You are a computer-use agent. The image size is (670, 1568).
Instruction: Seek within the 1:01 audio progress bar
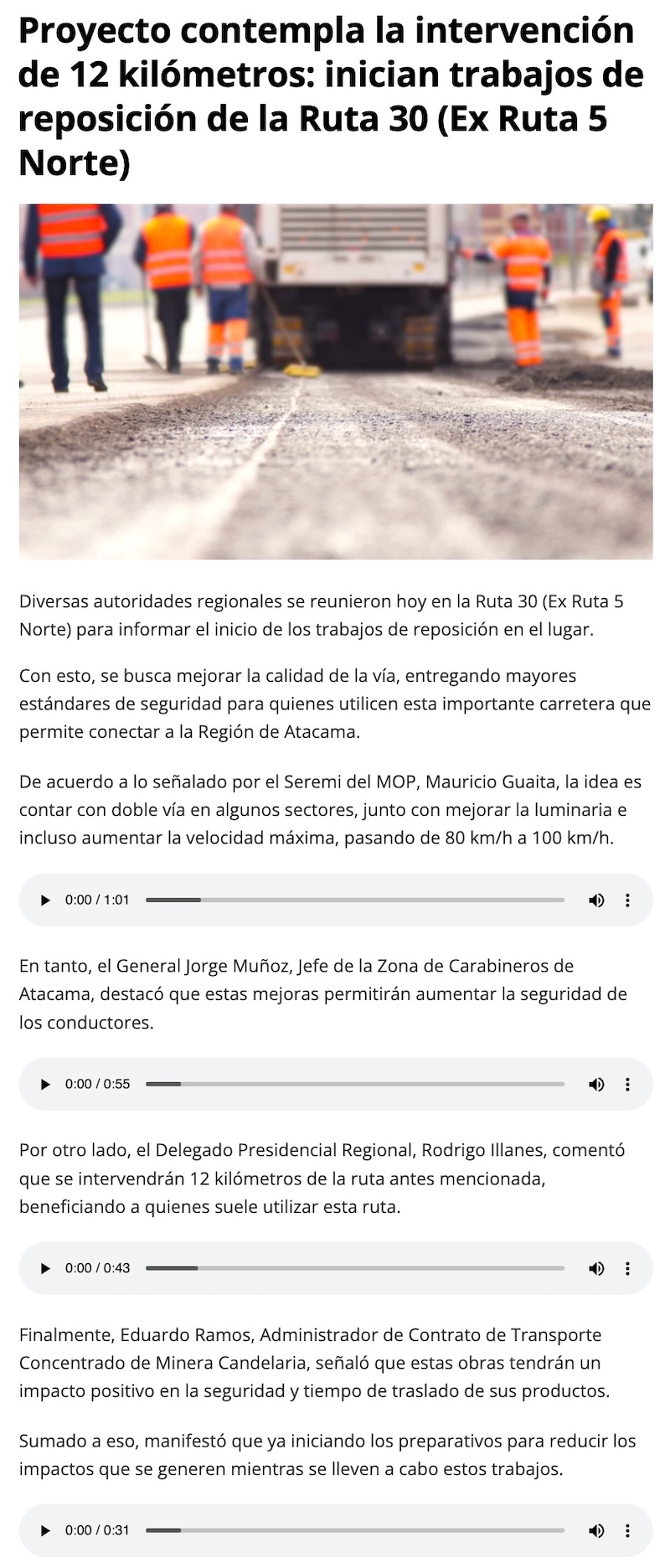tap(355, 900)
